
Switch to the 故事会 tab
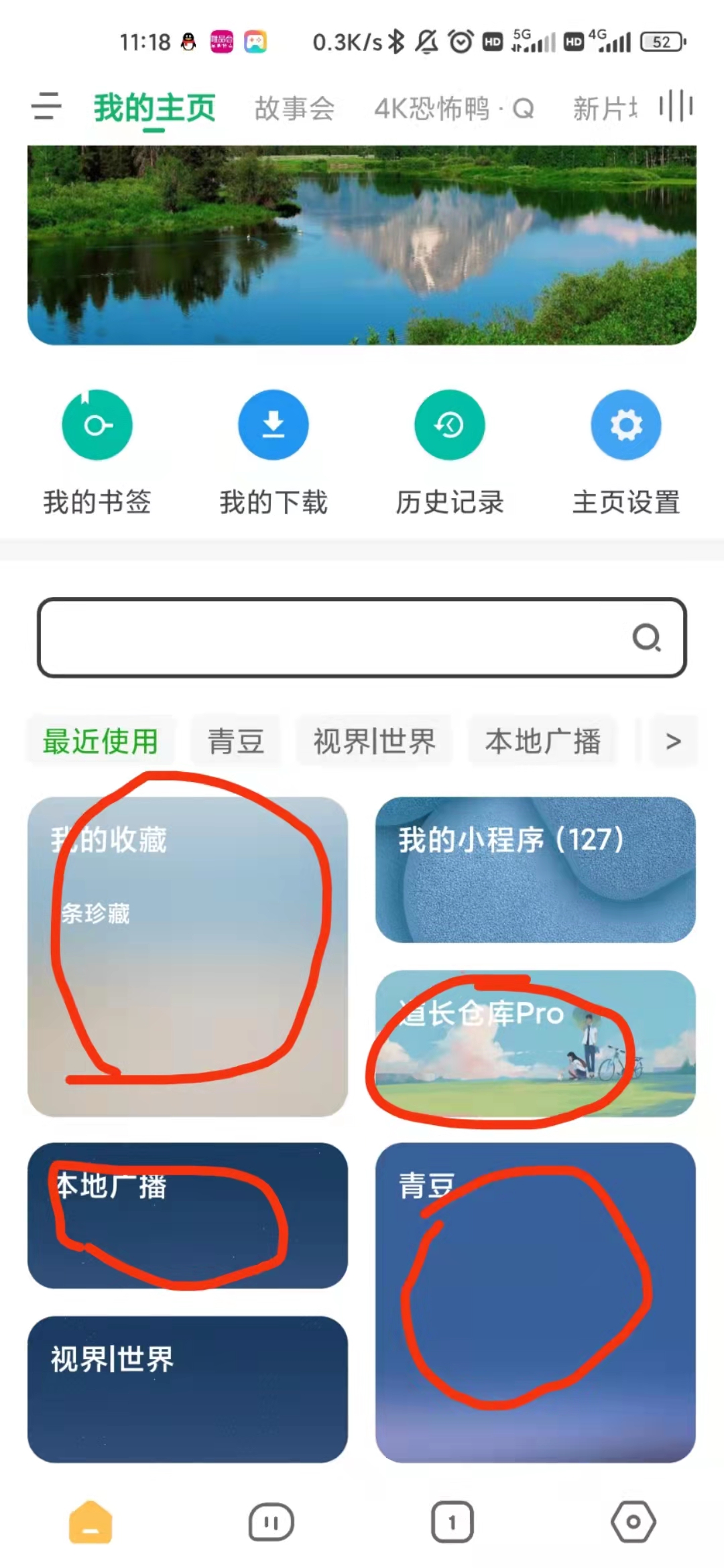pyautogui.click(x=294, y=109)
